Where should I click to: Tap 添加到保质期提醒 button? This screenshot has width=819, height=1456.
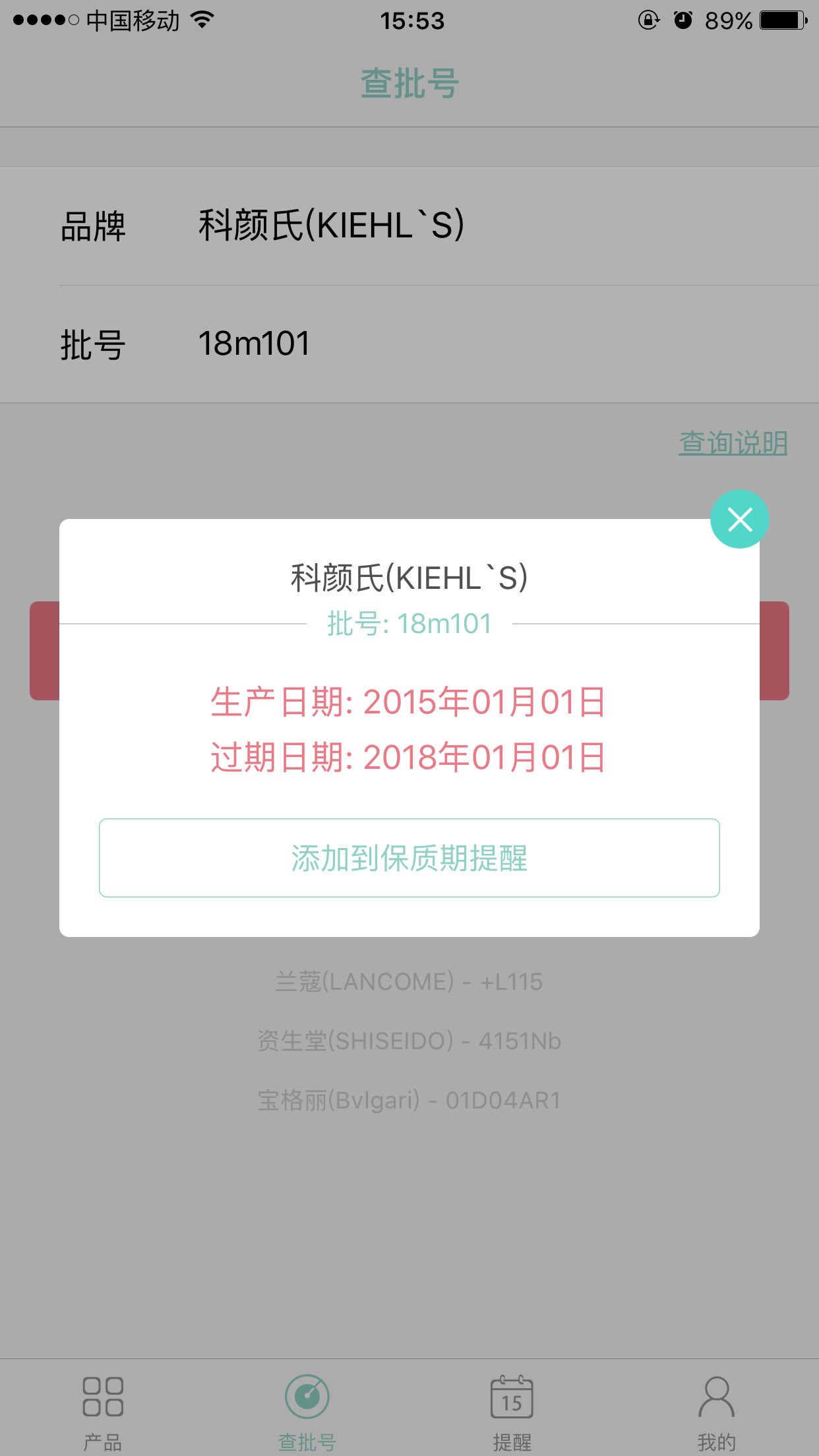click(409, 858)
